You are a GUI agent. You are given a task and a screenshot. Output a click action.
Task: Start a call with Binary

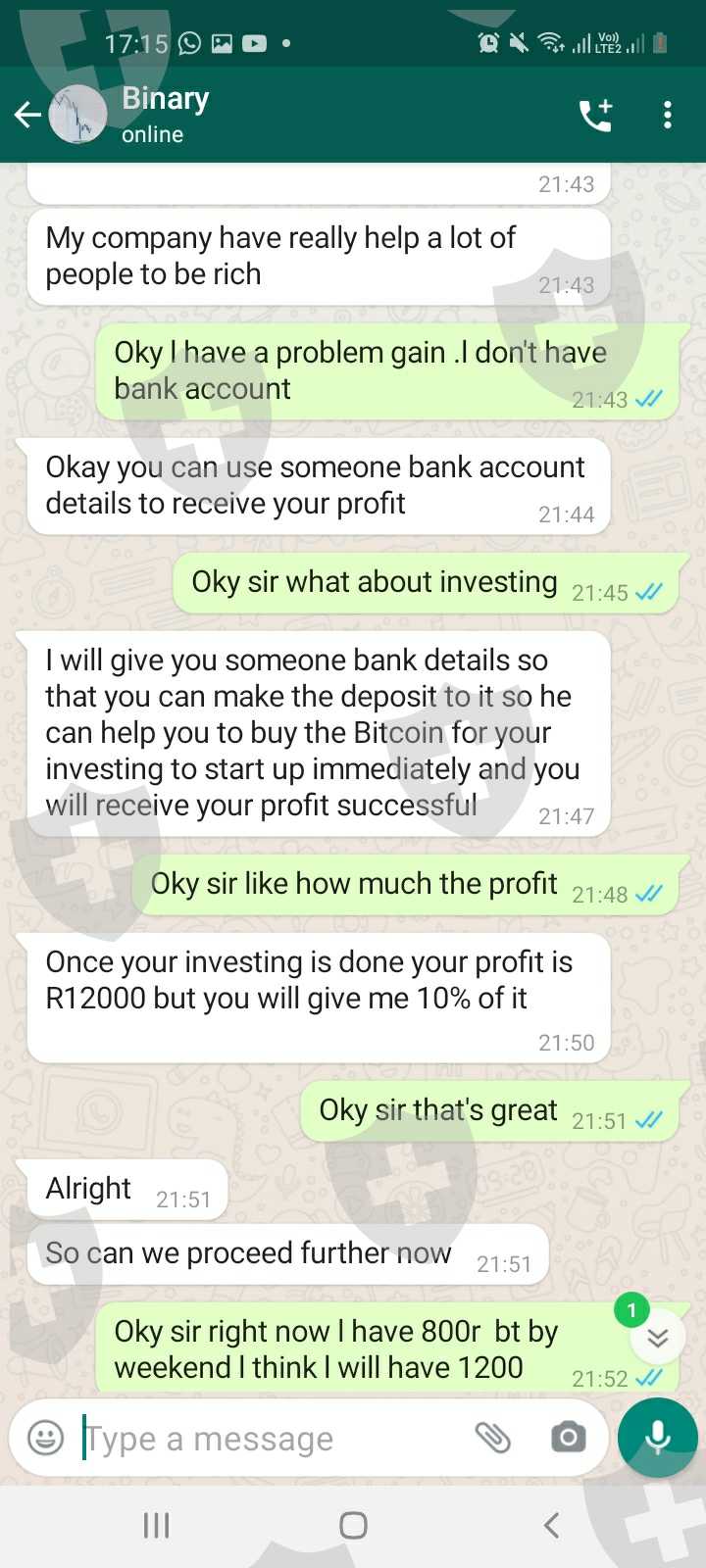coord(595,116)
